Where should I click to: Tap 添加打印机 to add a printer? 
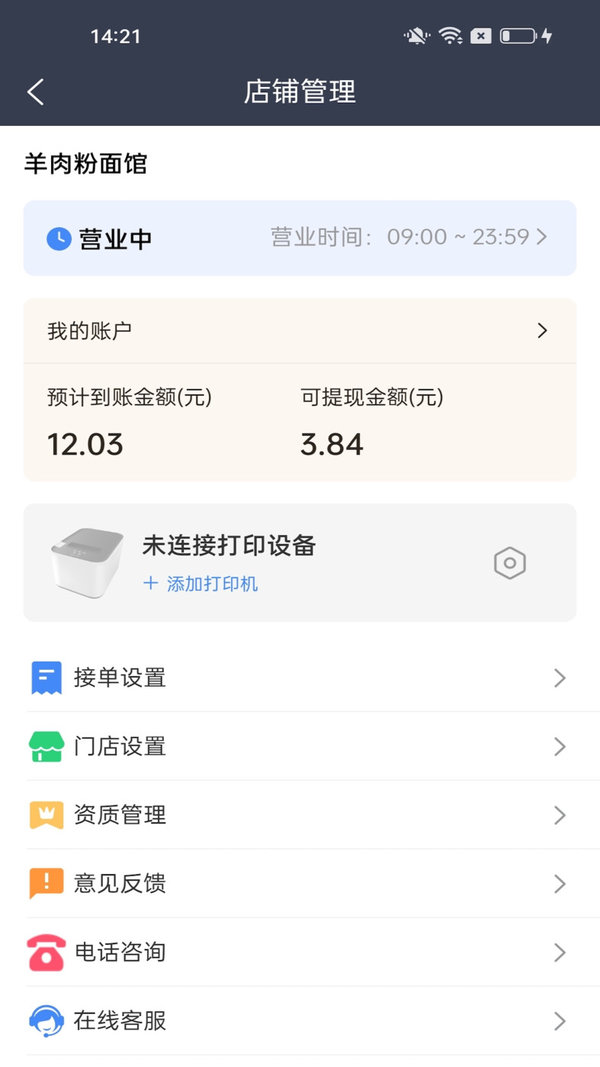click(x=201, y=584)
